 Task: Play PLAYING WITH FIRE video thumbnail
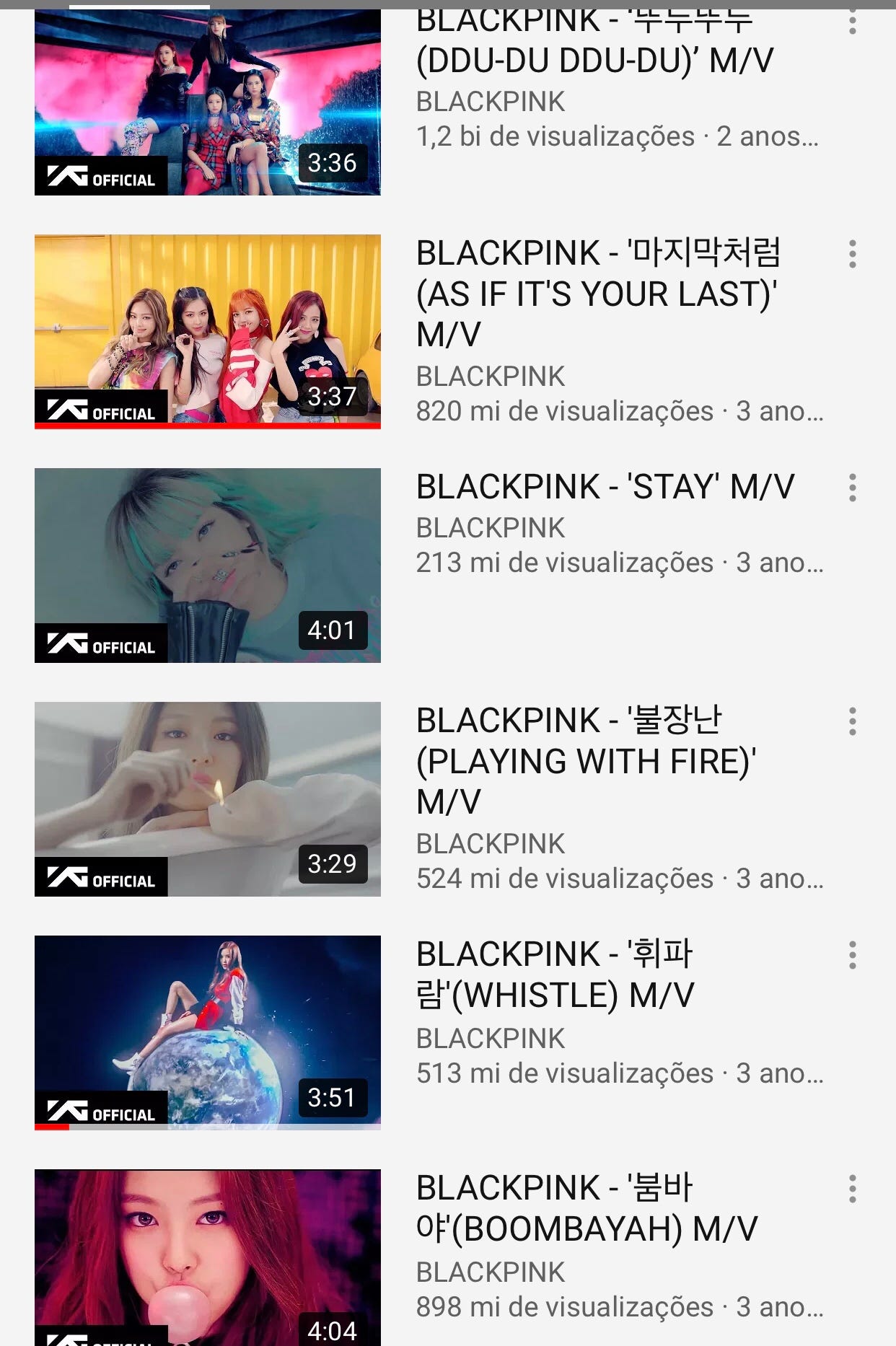(208, 799)
